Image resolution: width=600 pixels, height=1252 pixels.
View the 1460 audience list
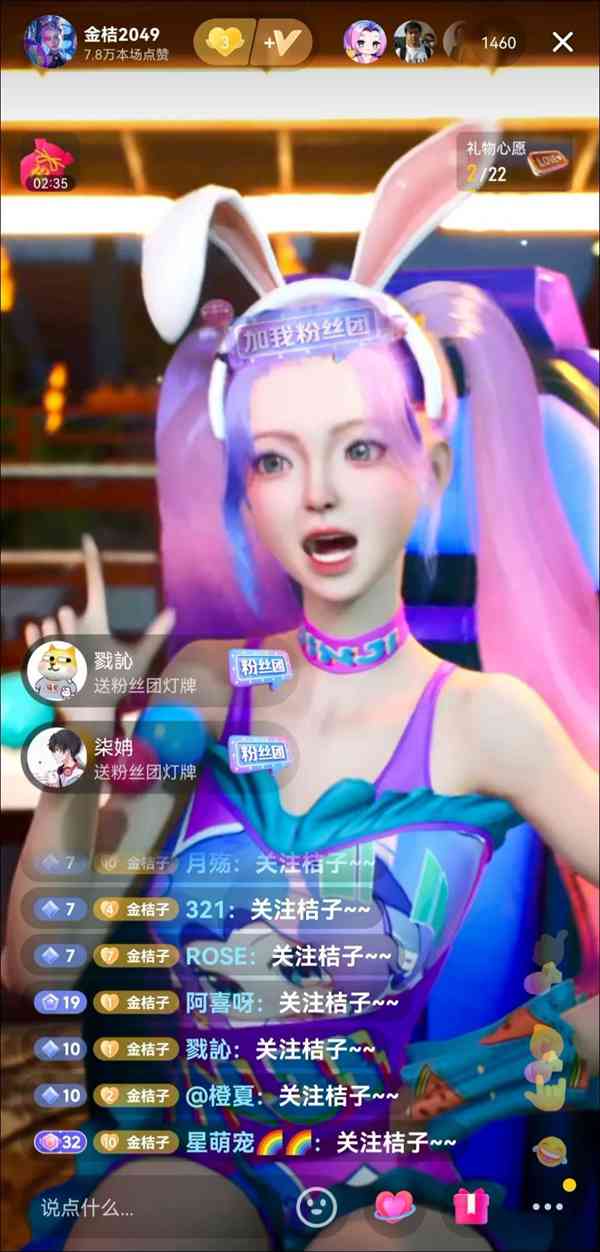pos(498,42)
